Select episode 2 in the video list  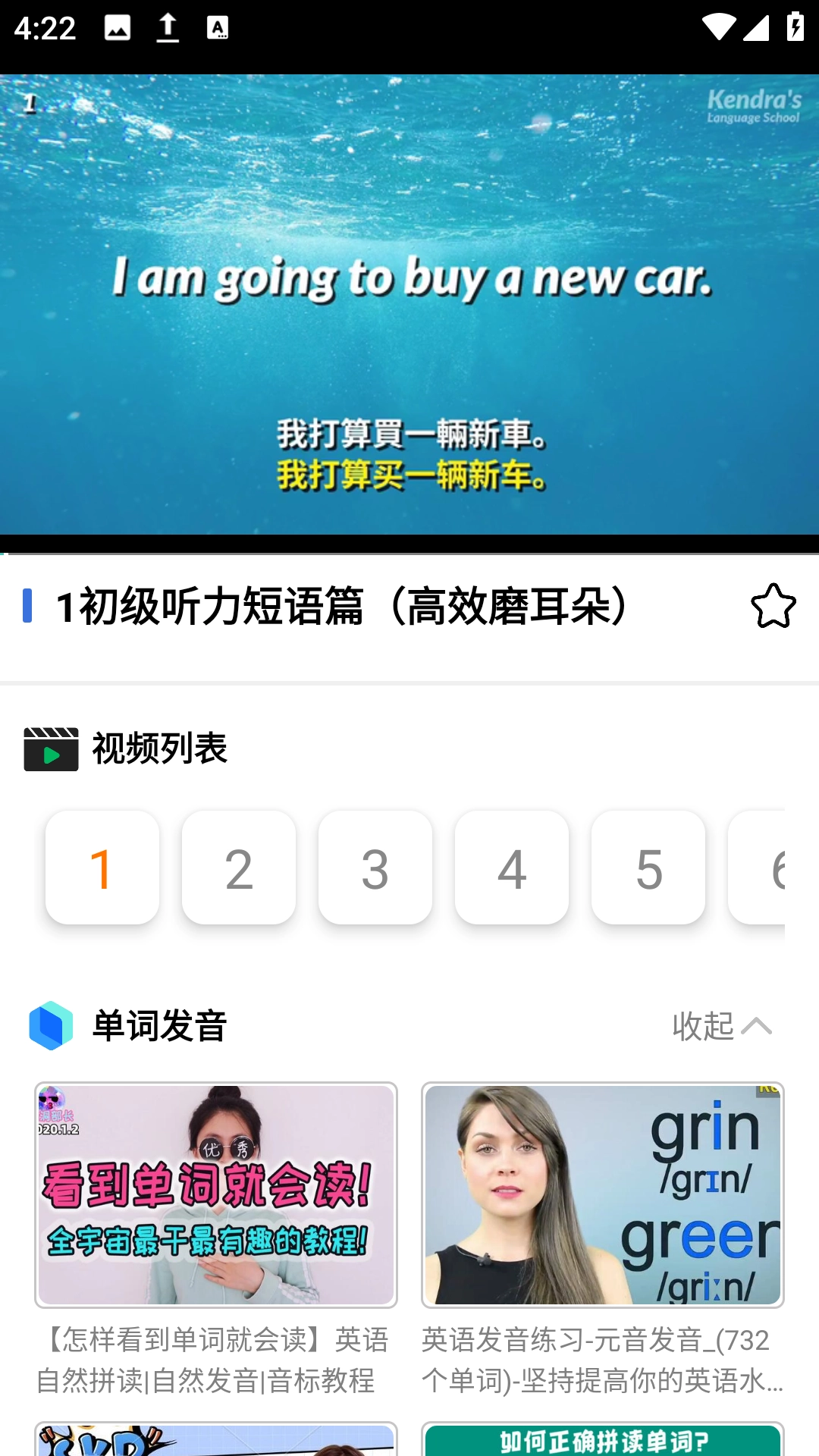[239, 868]
